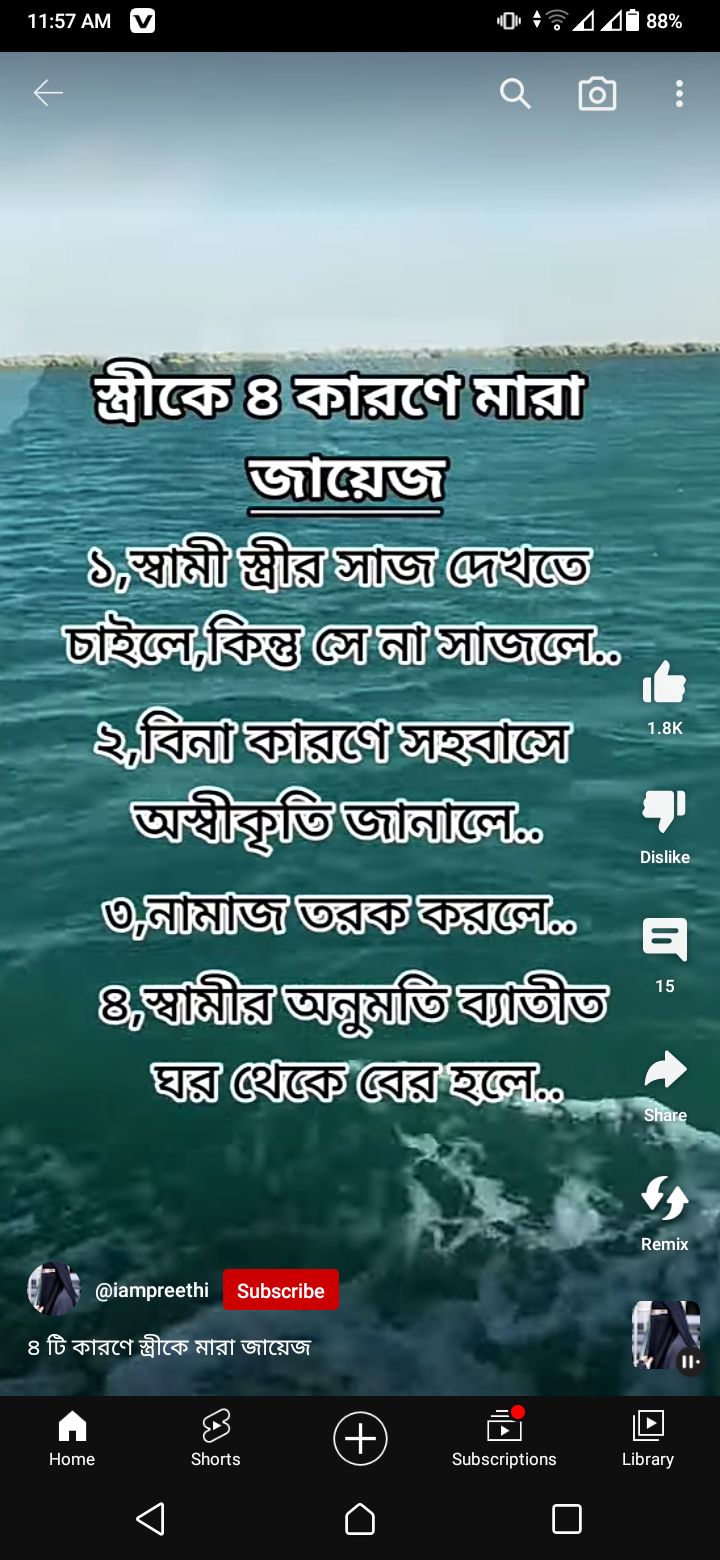
Task: Go back using the top-left arrow
Action: pyautogui.click(x=48, y=94)
